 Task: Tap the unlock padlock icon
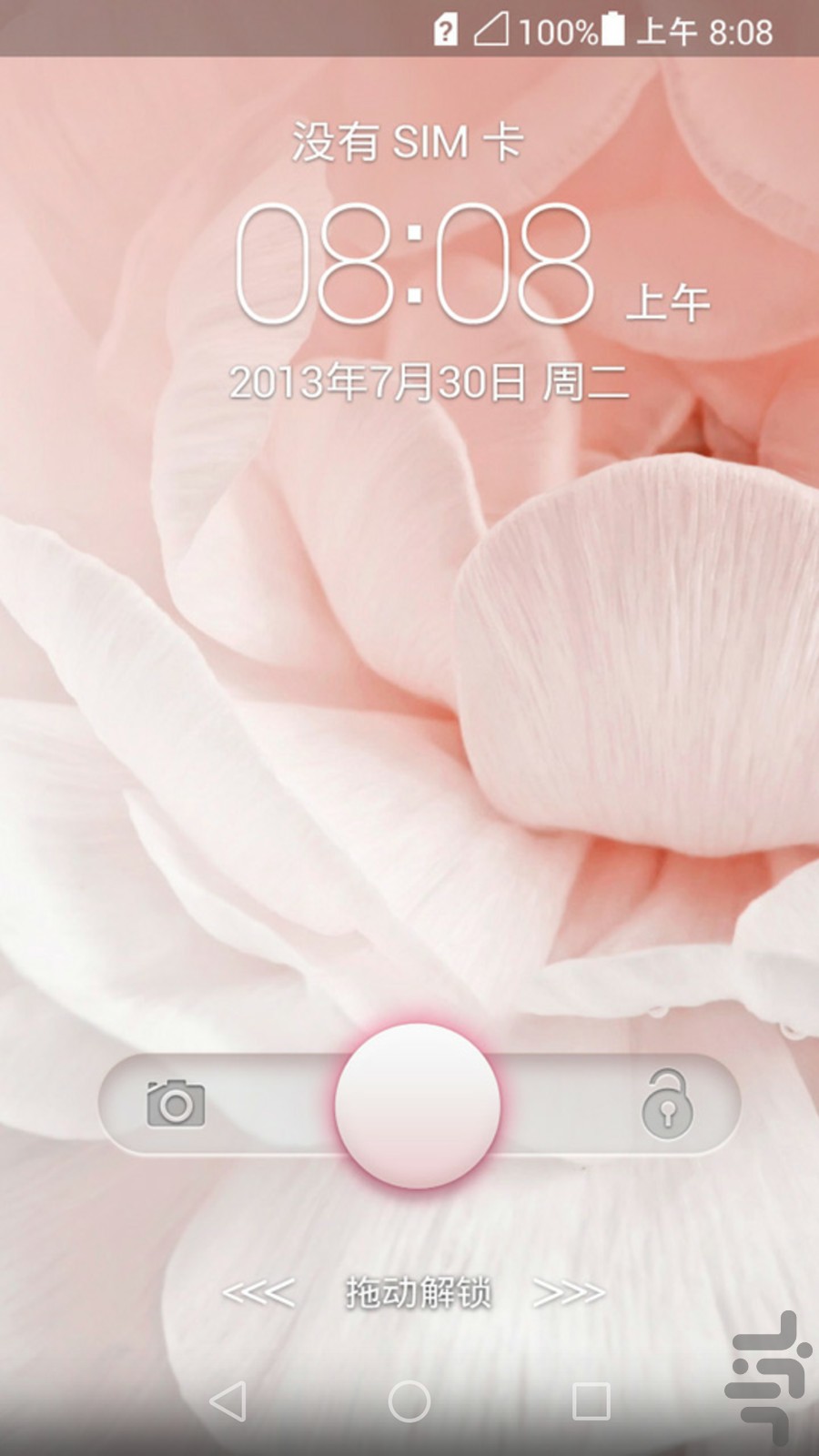coord(667,1104)
